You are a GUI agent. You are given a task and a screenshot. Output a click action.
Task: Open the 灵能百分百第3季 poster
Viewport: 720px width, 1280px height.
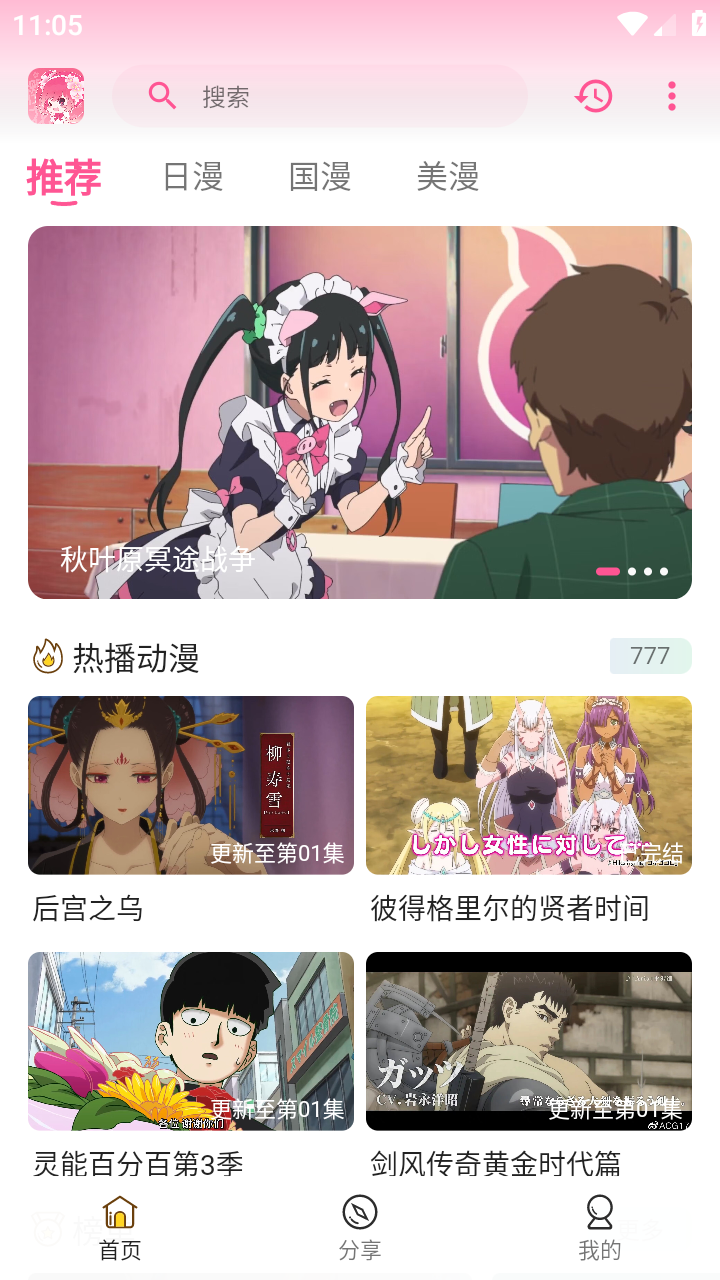(190, 1040)
